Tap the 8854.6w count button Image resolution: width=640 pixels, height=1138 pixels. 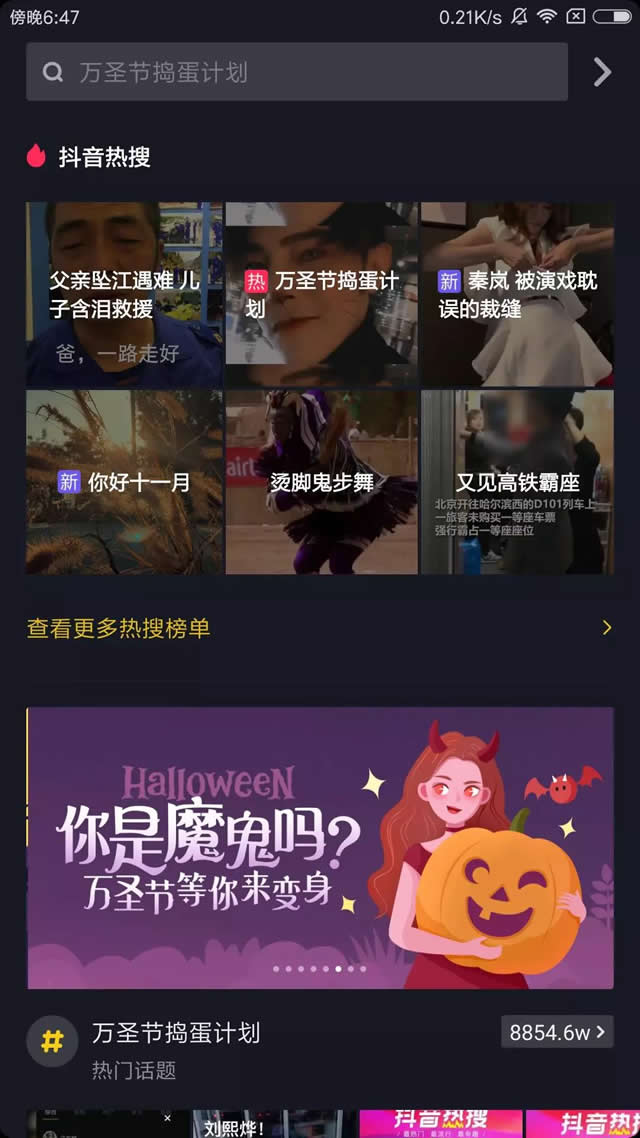pos(557,1033)
